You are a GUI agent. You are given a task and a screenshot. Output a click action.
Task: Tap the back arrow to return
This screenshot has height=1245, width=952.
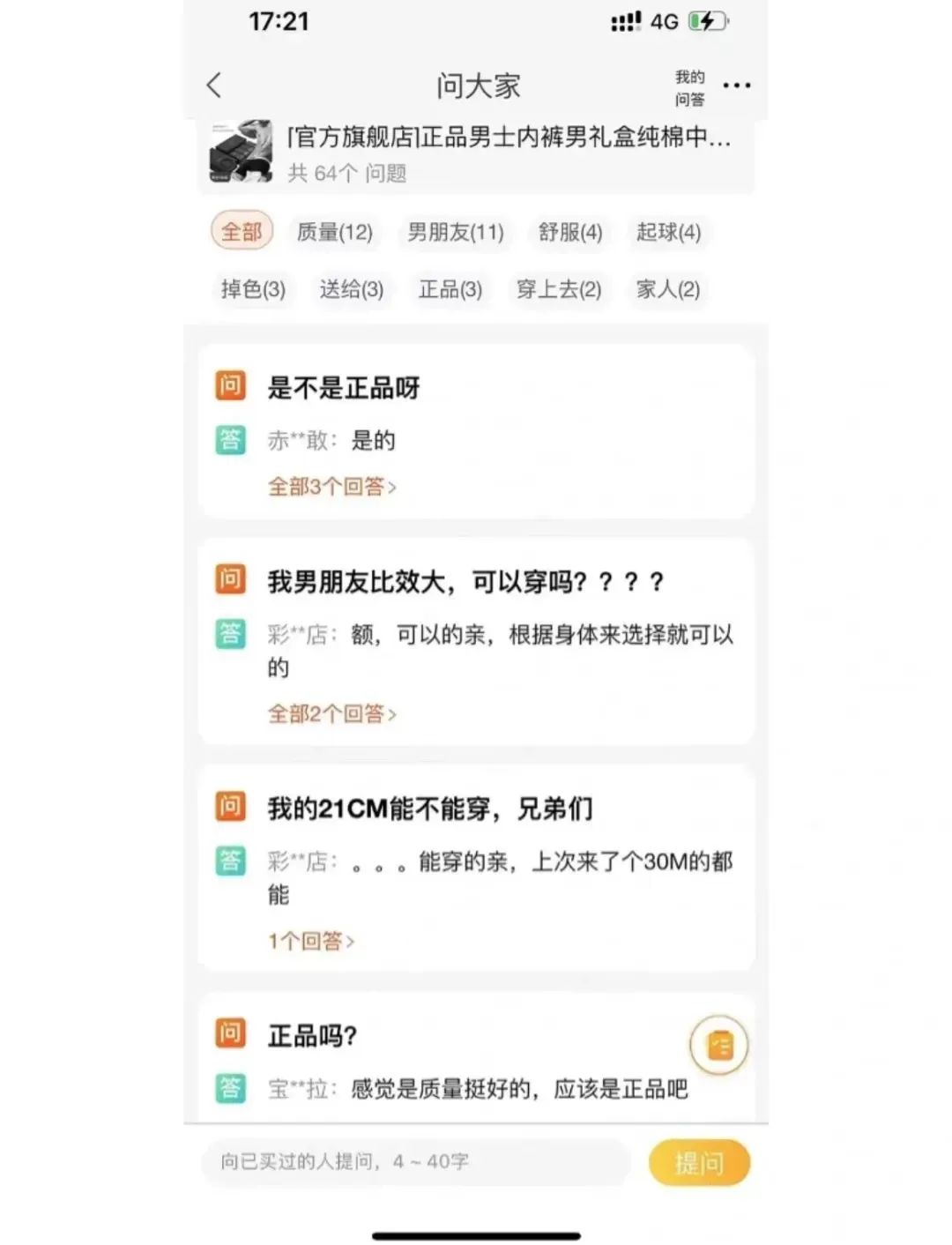pos(213,86)
